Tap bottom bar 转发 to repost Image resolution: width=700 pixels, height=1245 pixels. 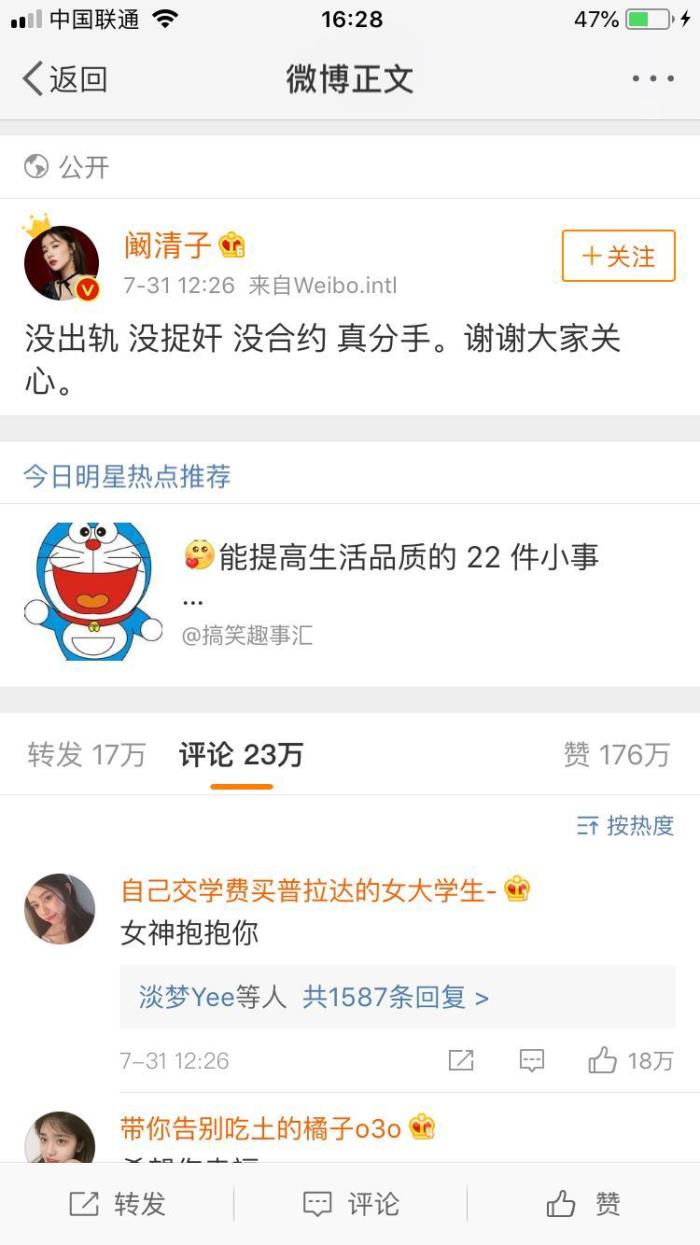coord(117,1204)
